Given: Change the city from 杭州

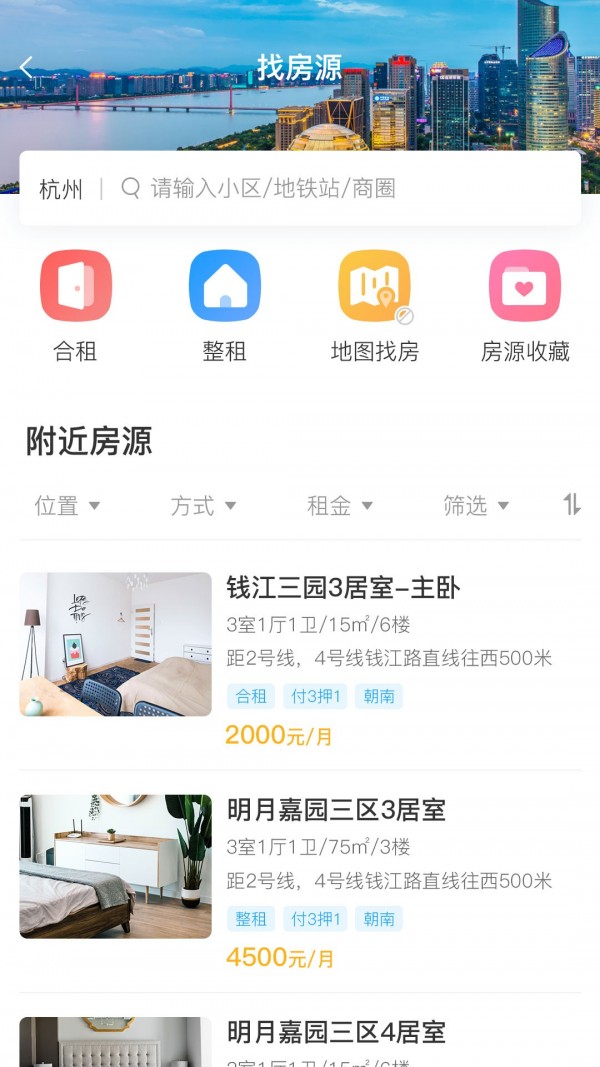Looking at the screenshot, I should coord(61,189).
